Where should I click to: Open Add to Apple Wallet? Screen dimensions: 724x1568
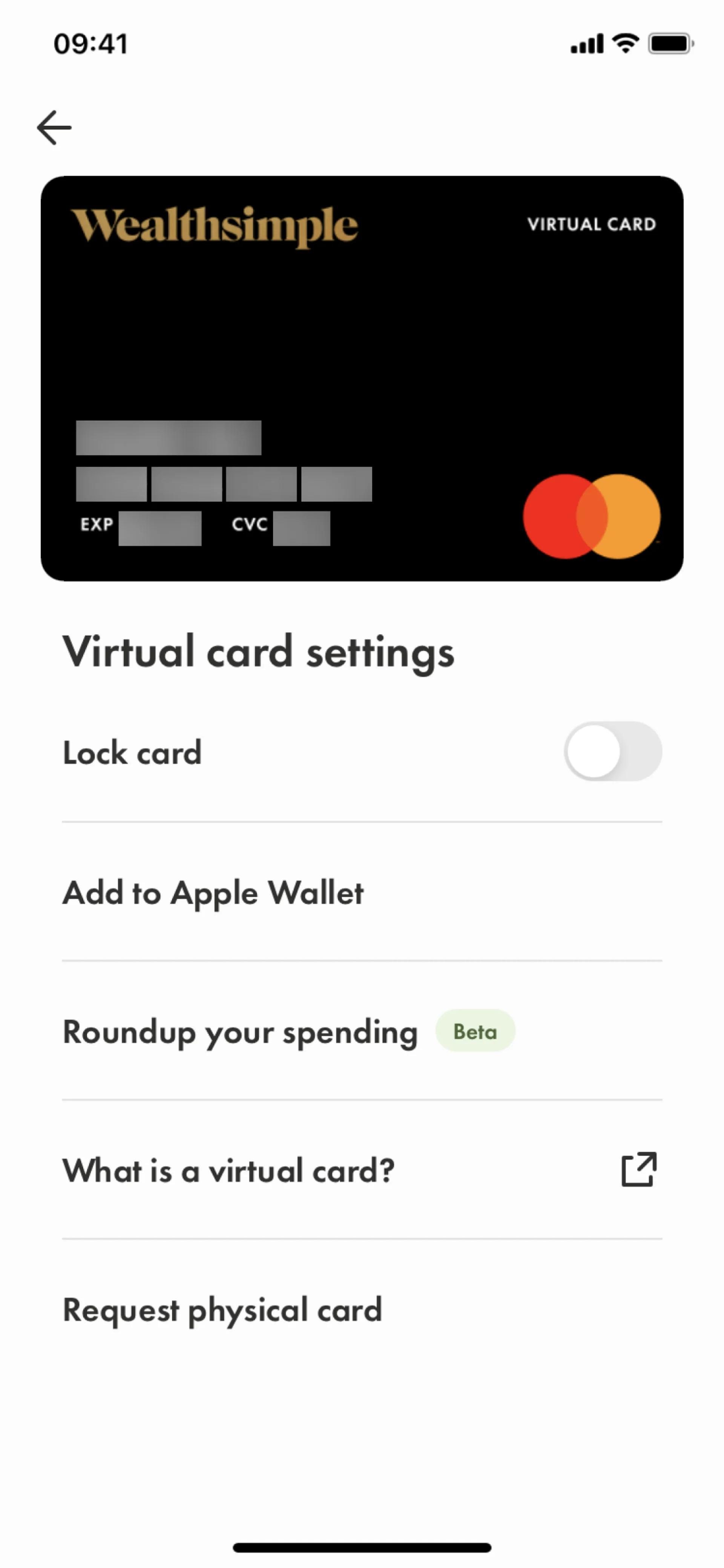point(213,893)
